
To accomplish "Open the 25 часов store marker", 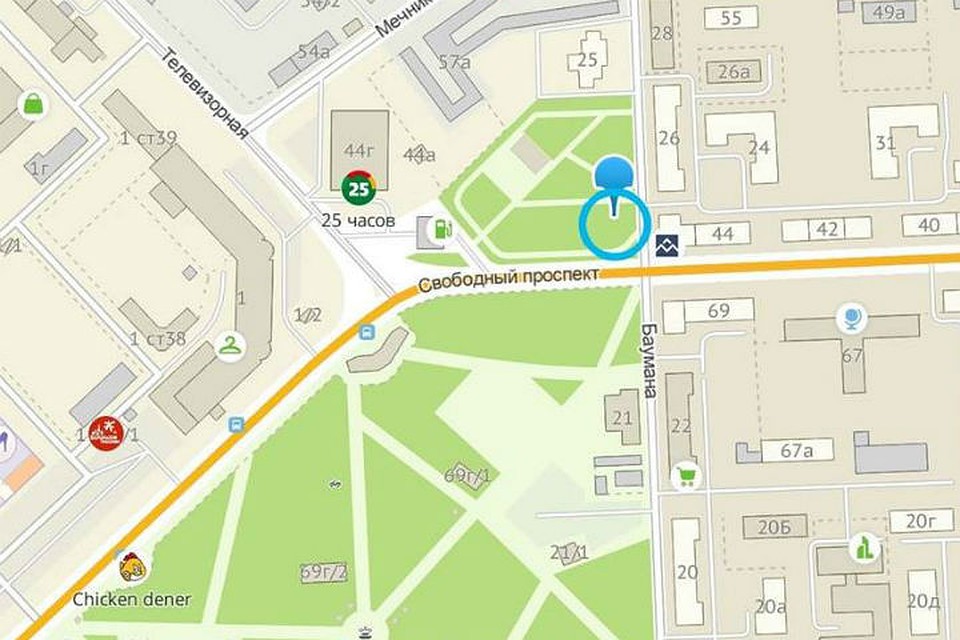I will coord(358,187).
